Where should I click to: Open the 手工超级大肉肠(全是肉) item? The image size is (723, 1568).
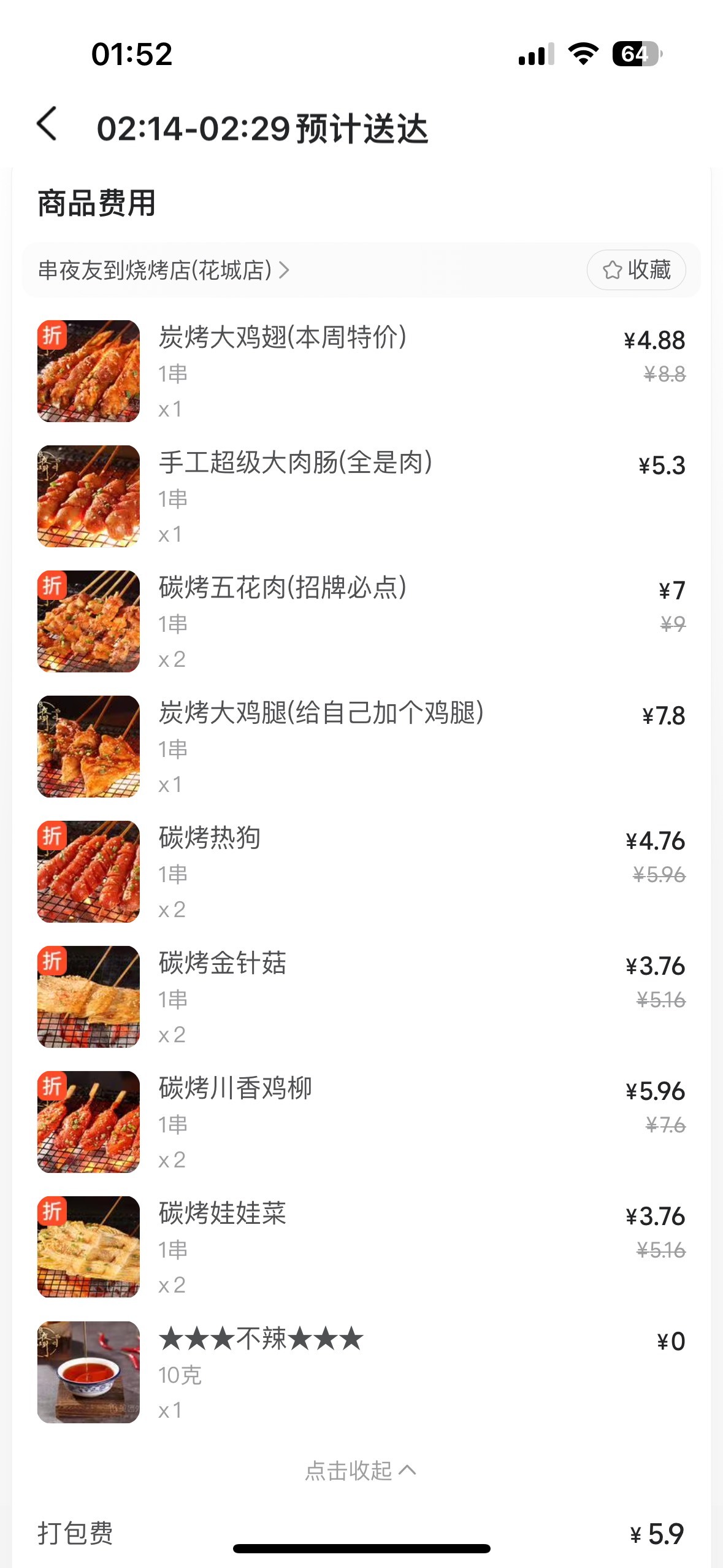tap(295, 463)
